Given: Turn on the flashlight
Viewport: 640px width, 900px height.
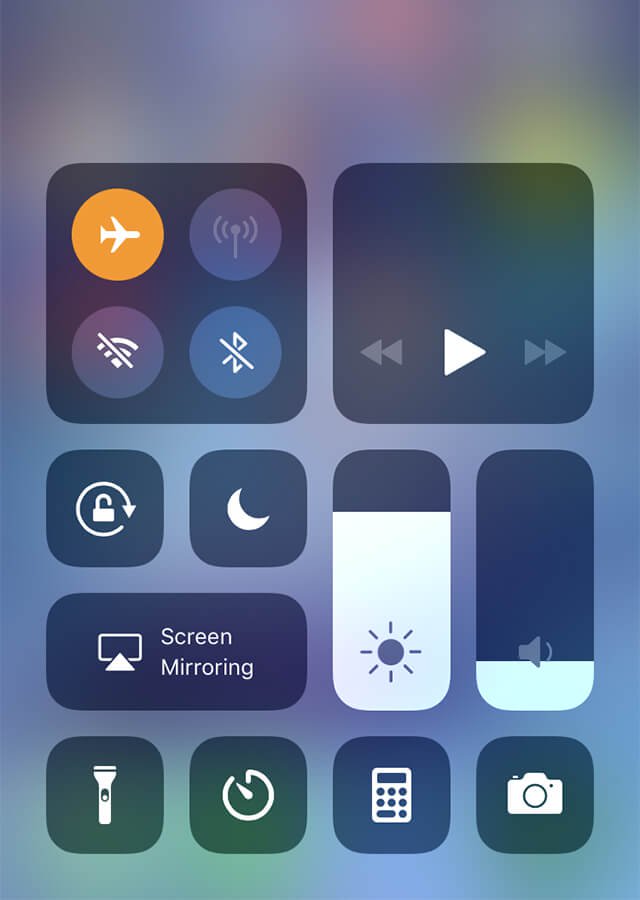Looking at the screenshot, I should tap(105, 795).
